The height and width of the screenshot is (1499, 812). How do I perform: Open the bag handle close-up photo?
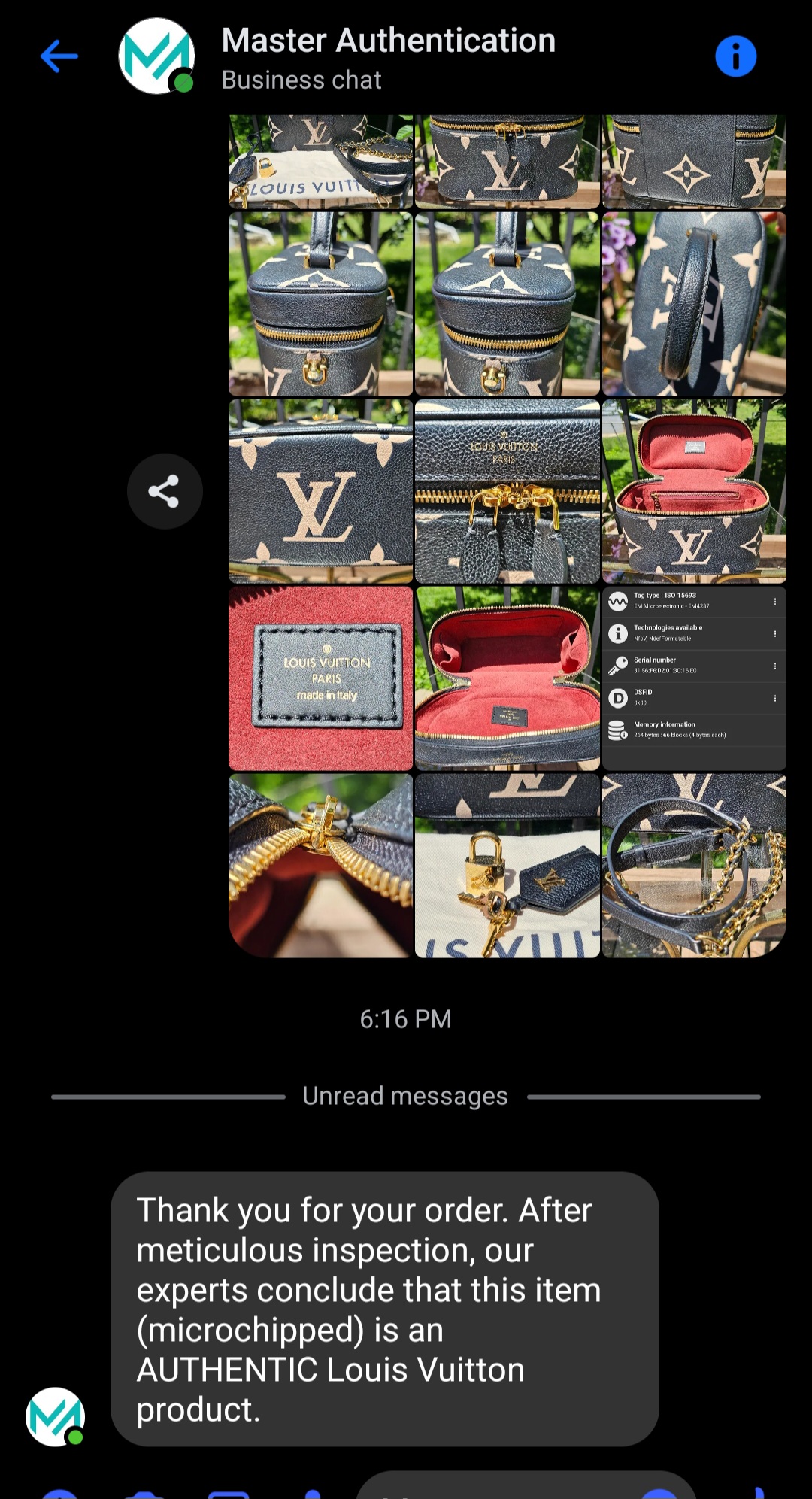coord(694,304)
